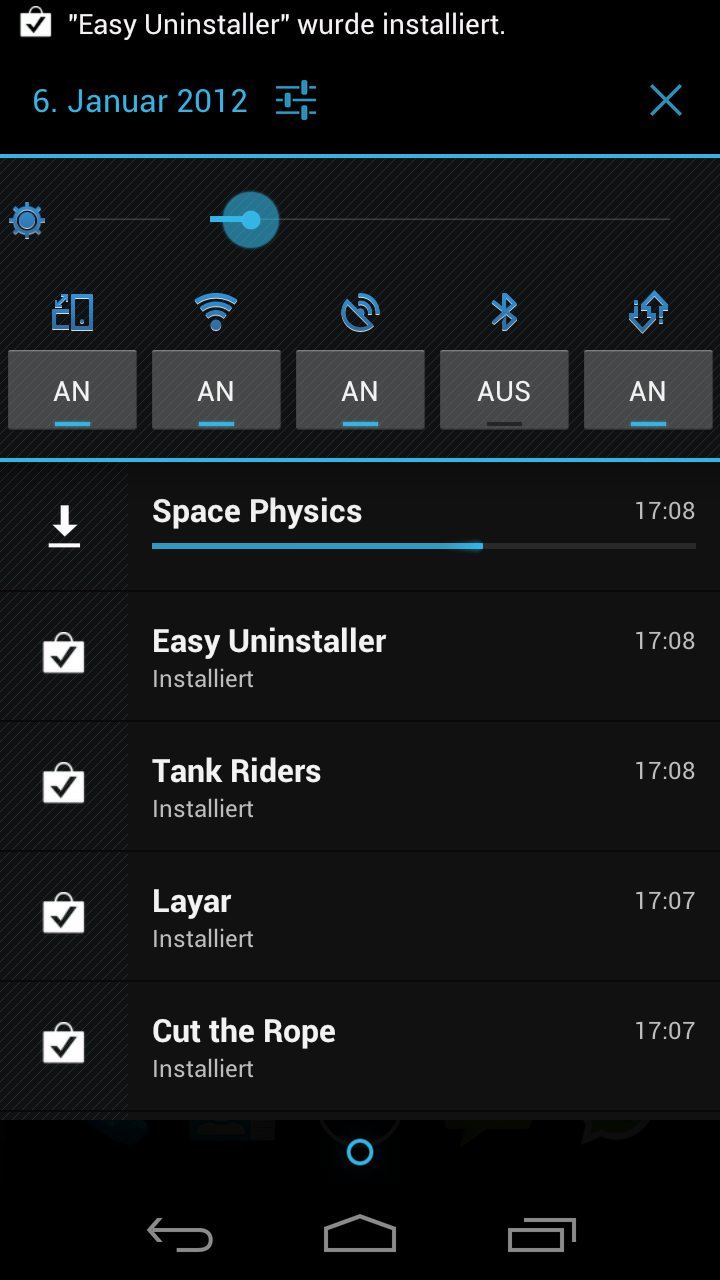720x1280 pixels.
Task: Open the Cut the Rope notification
Action: click(360, 1046)
